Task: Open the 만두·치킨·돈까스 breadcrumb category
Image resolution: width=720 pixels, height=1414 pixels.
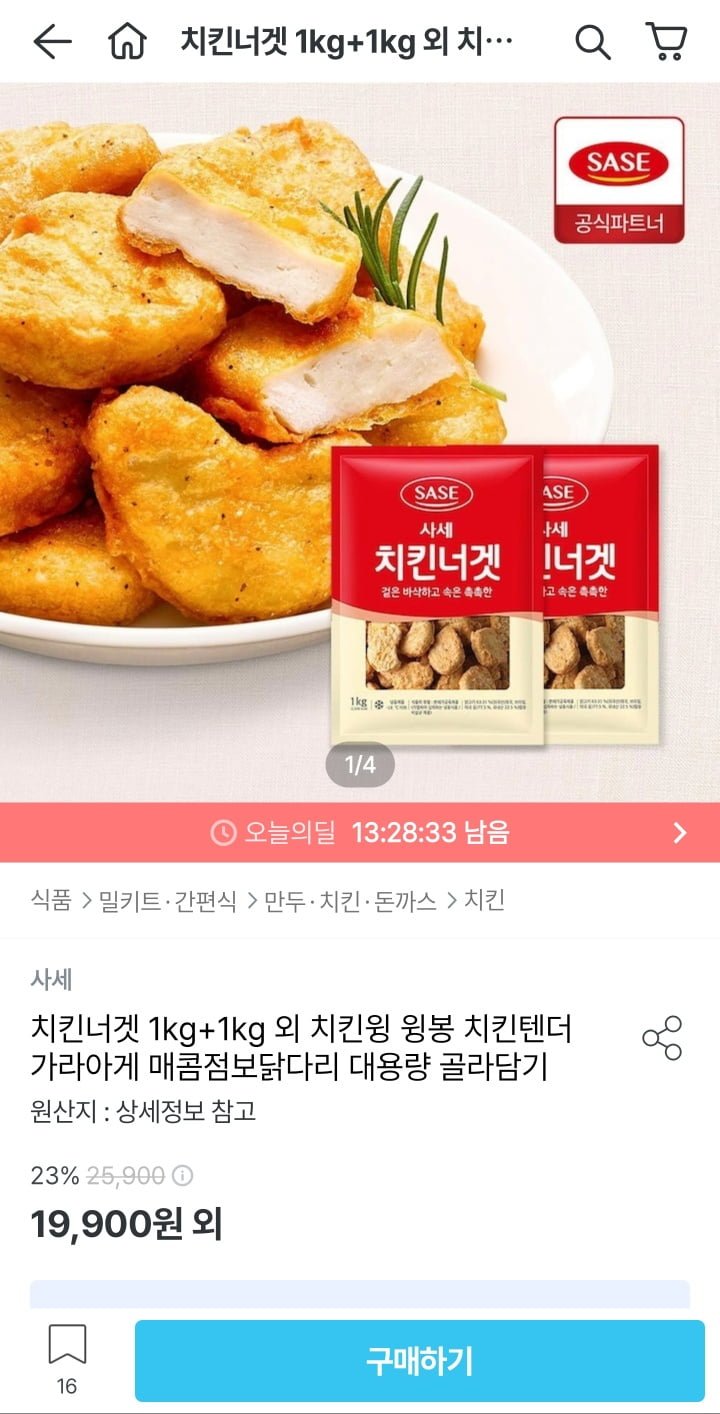Action: [350, 901]
